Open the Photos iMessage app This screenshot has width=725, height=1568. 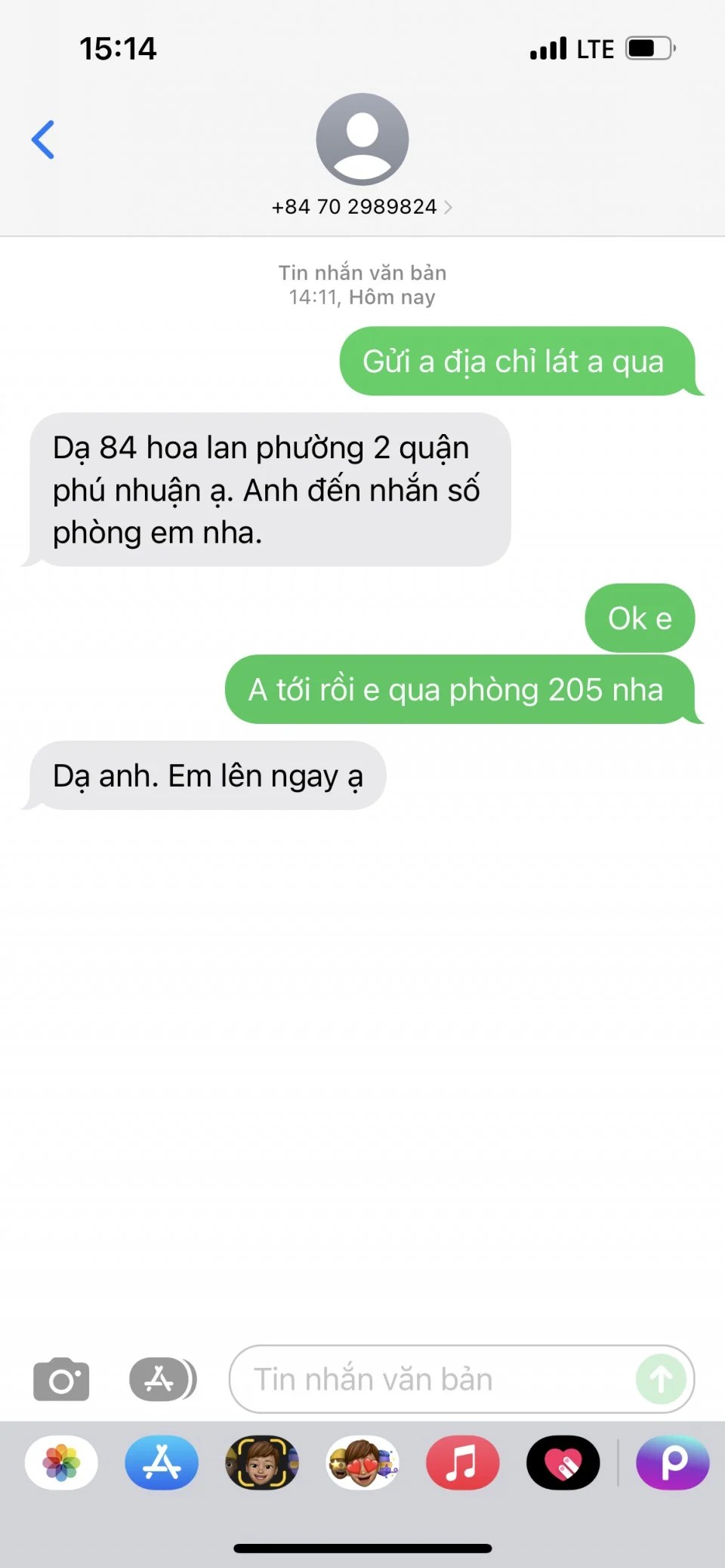[61, 1462]
